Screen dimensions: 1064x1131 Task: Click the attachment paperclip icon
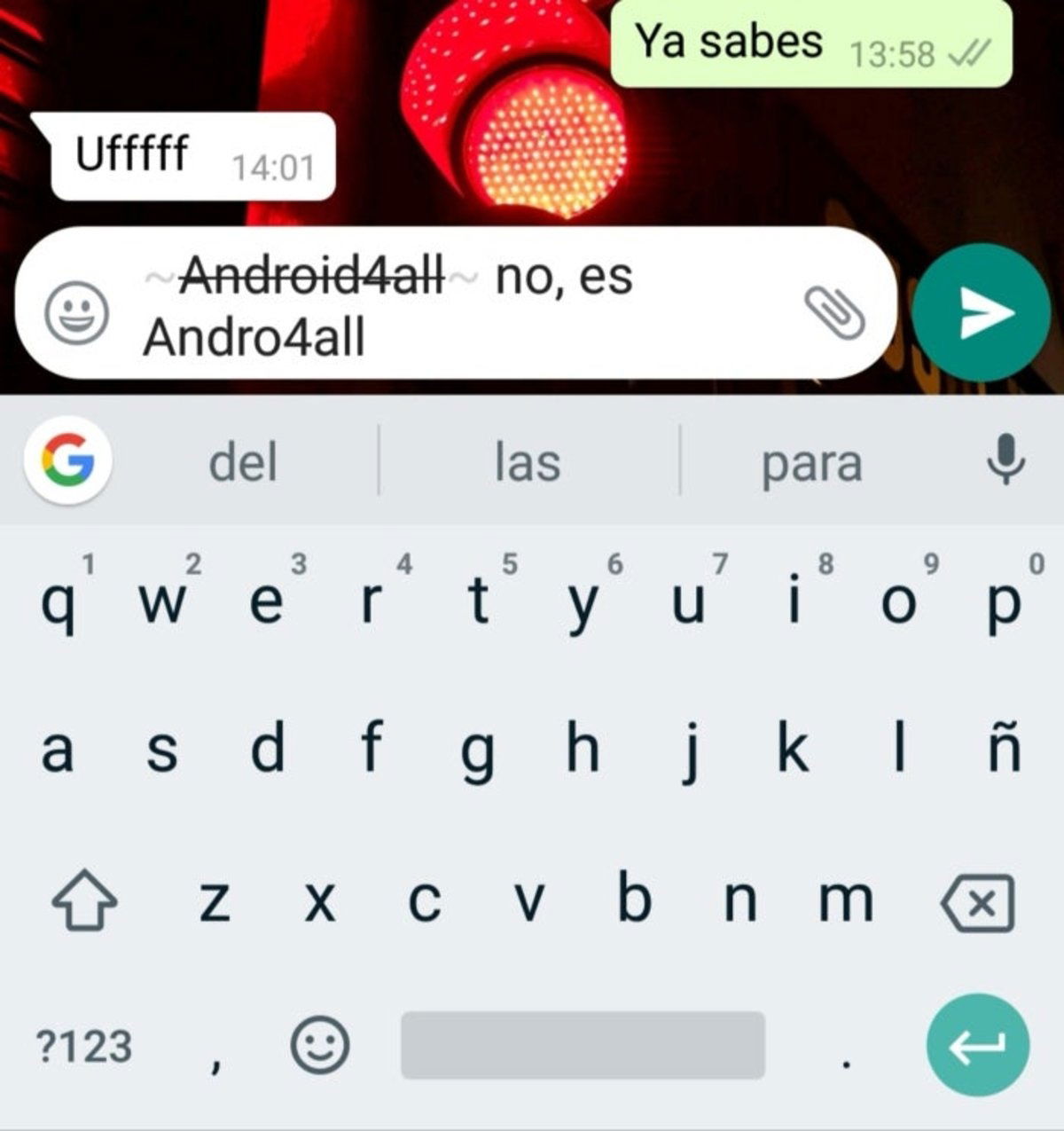click(x=834, y=313)
